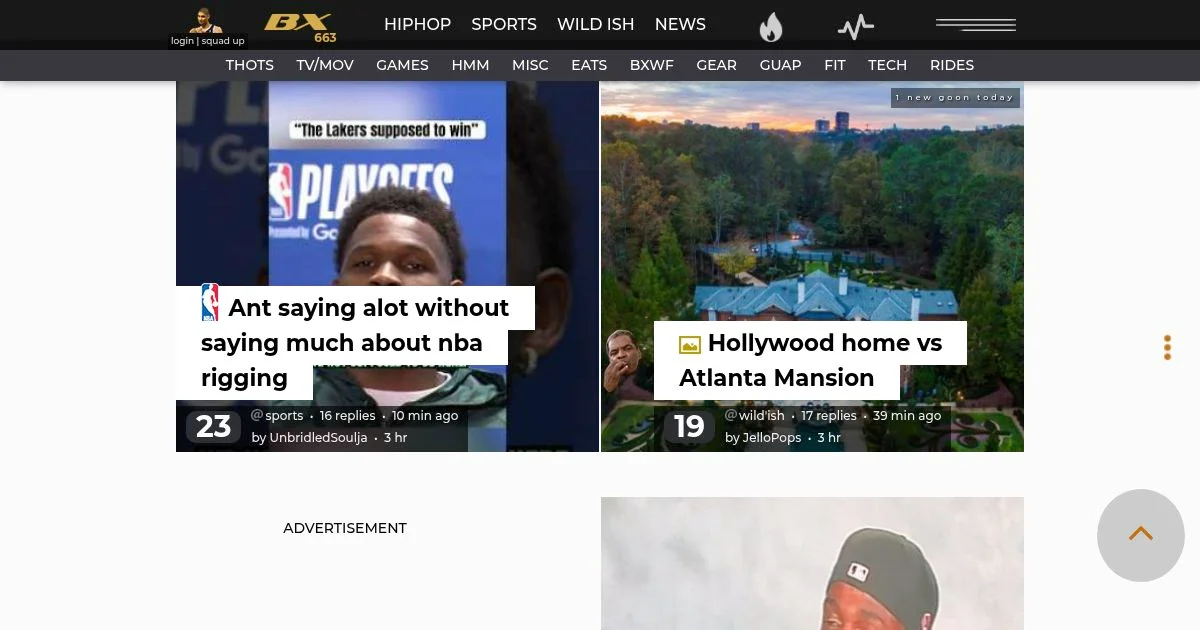
Task: Open the HIPHOP section
Action: coord(417,24)
